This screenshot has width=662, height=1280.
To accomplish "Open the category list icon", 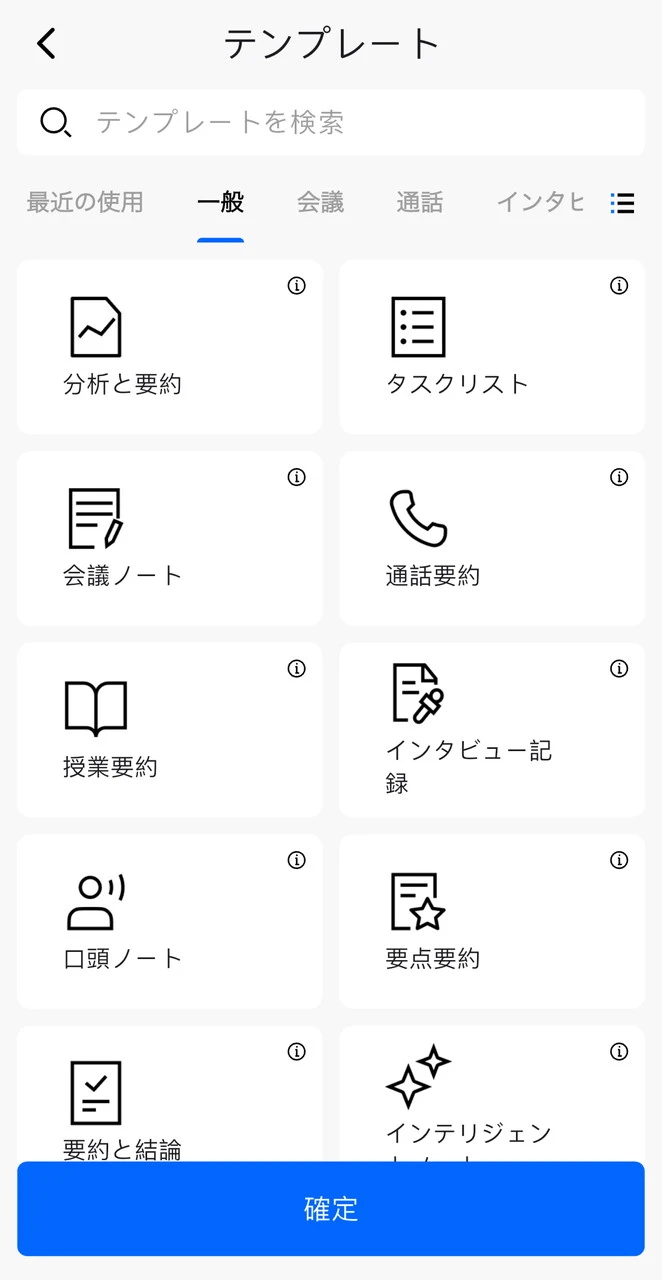I will [622, 204].
